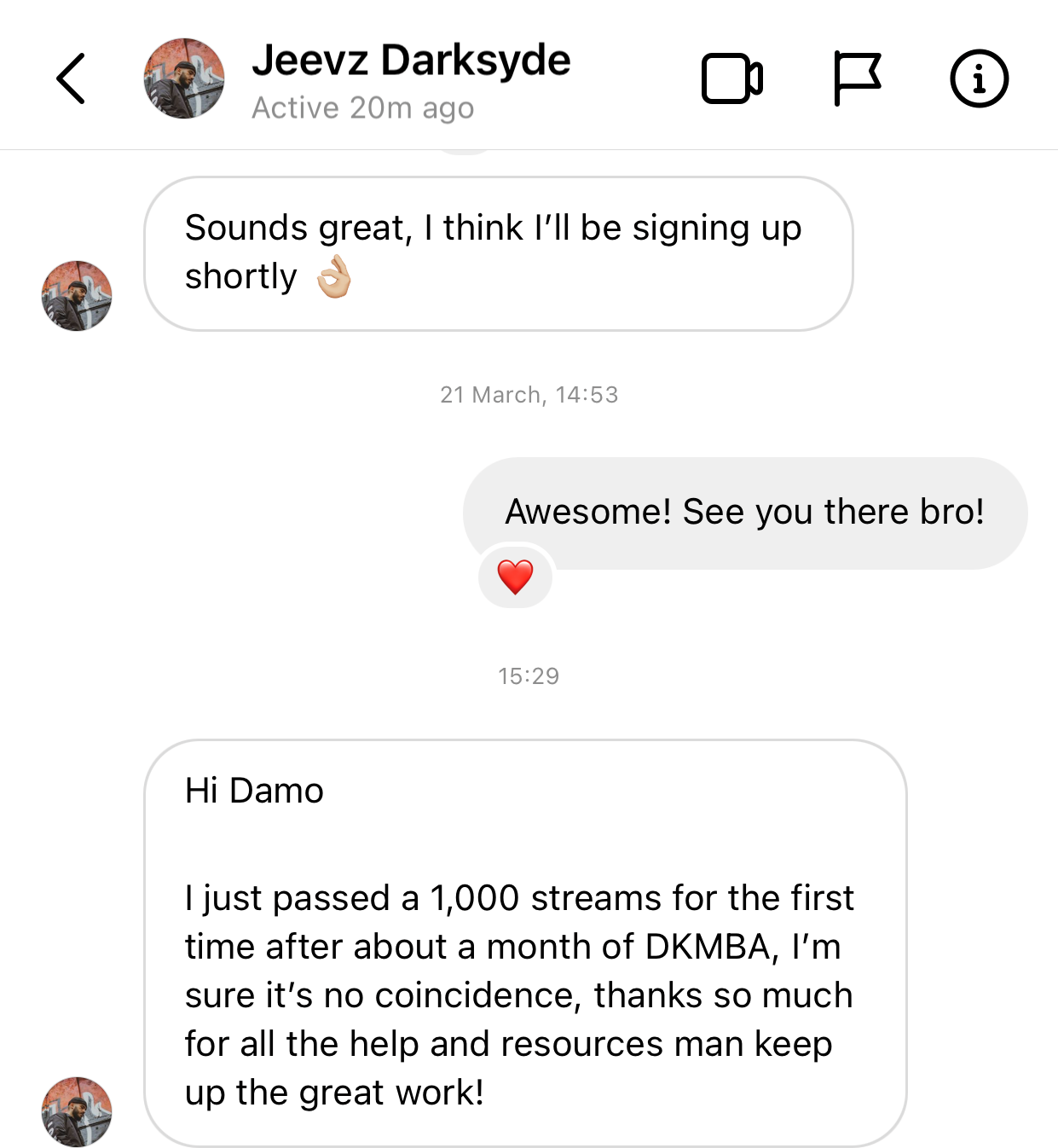1058x1148 pixels.
Task: Tap avatar beside 'Hi Damo' message
Action: [77, 1111]
